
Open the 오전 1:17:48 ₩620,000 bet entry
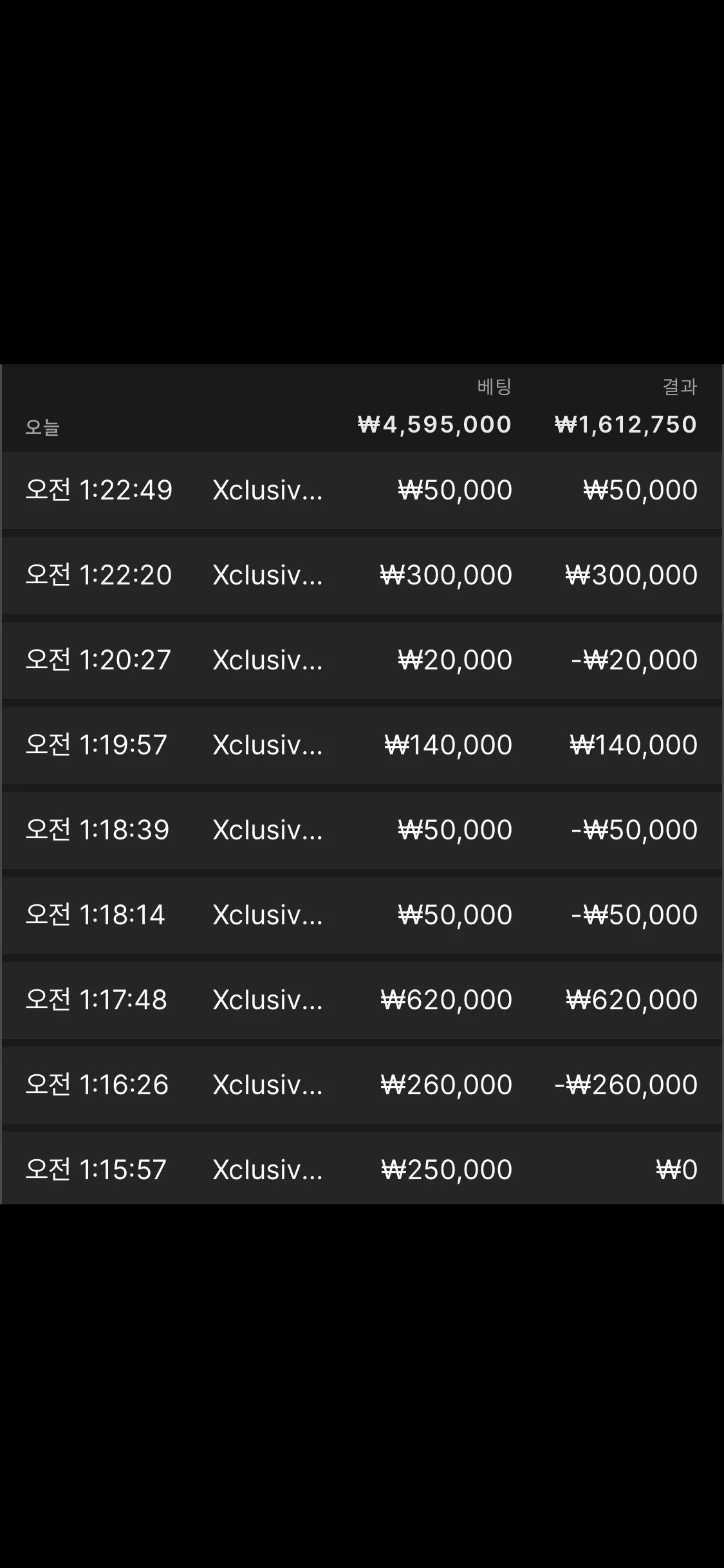coord(362,1000)
